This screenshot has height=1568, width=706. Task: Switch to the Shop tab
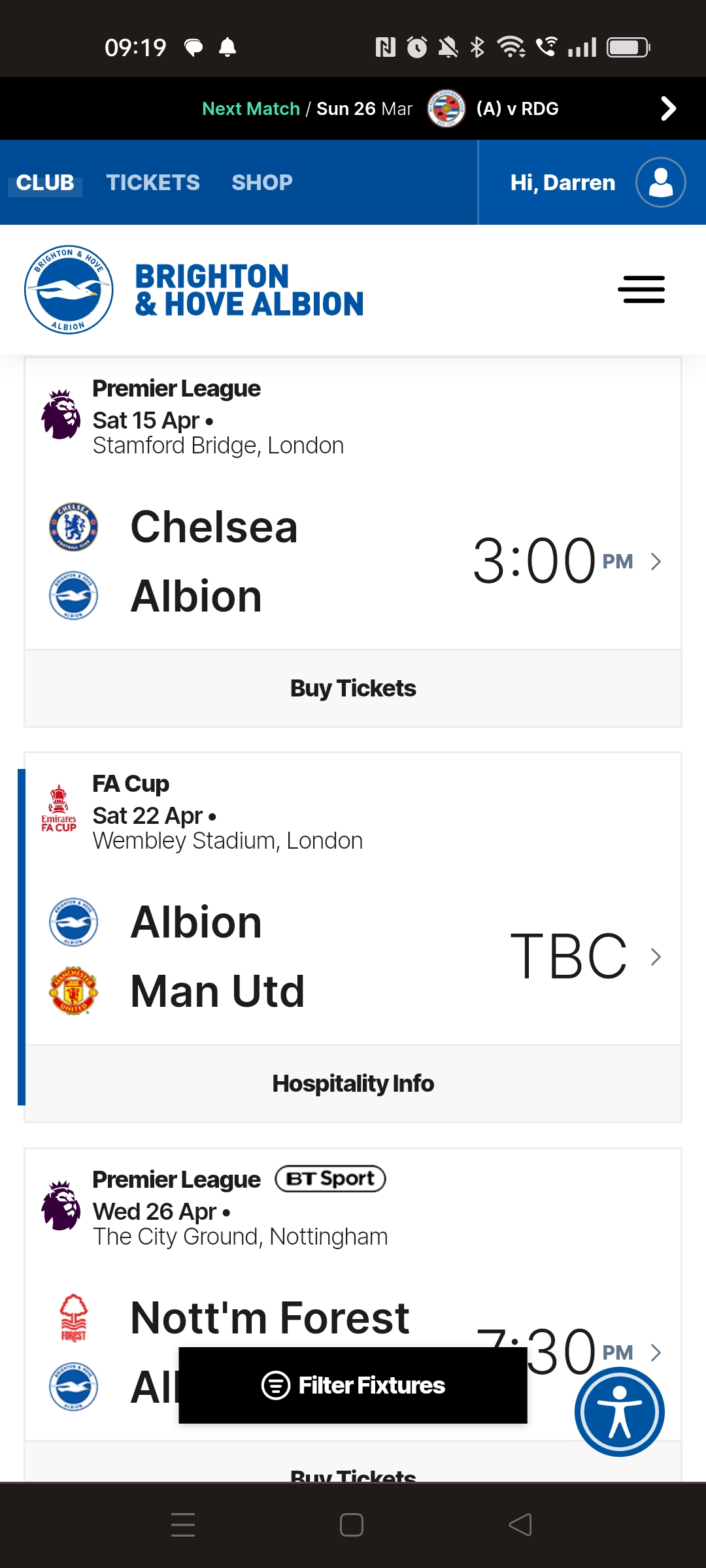tap(262, 182)
